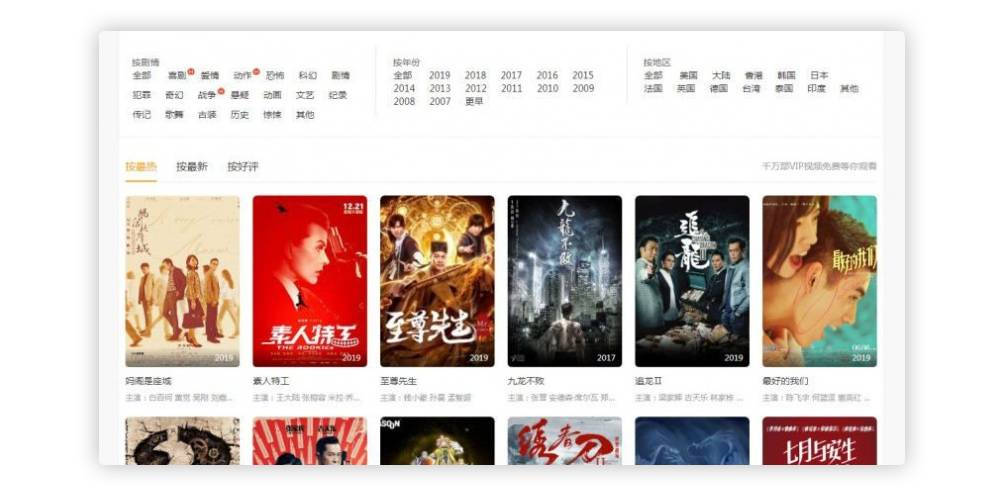This screenshot has height=500, width=1000.
Task: Select the 香港 region filter
Action: (x=753, y=76)
